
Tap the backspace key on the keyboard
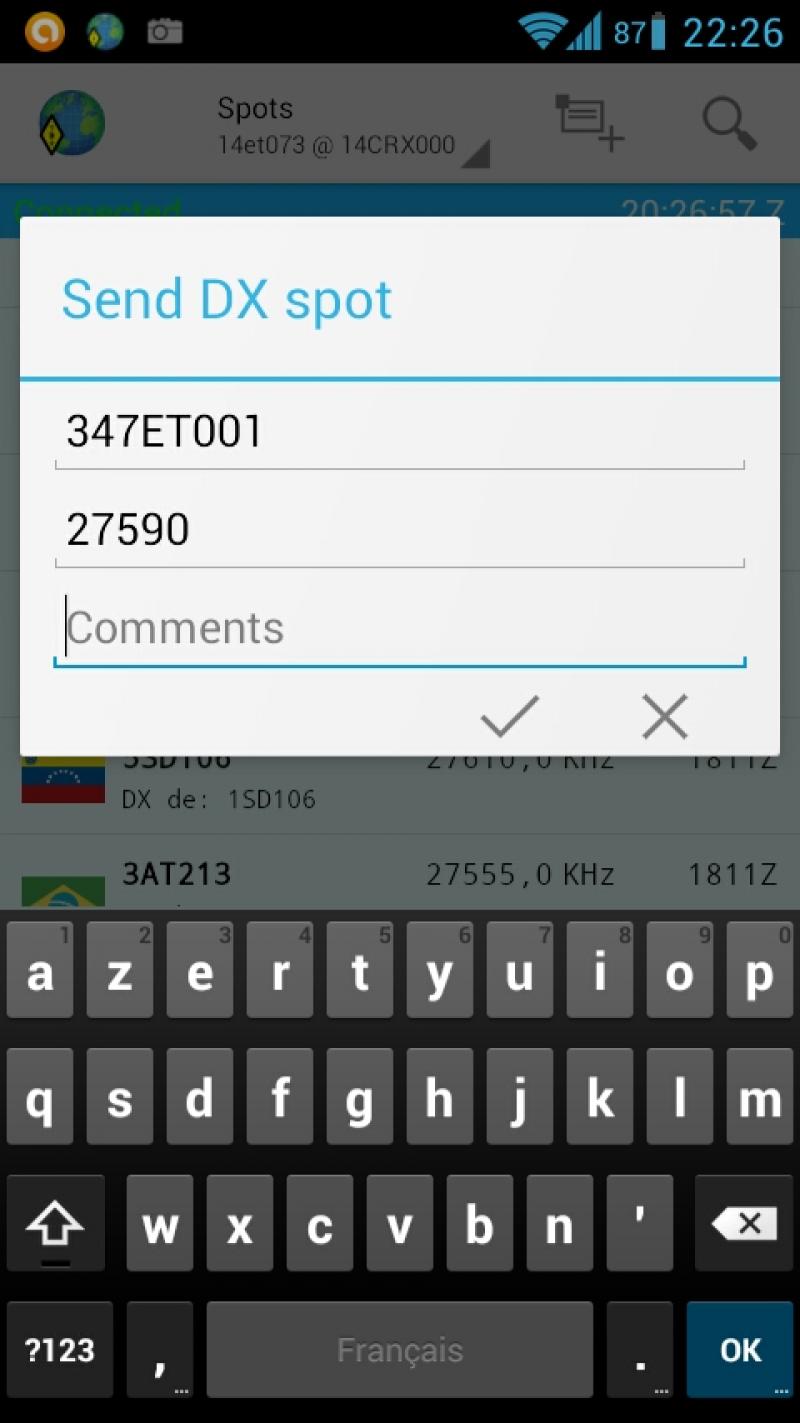(x=744, y=1223)
